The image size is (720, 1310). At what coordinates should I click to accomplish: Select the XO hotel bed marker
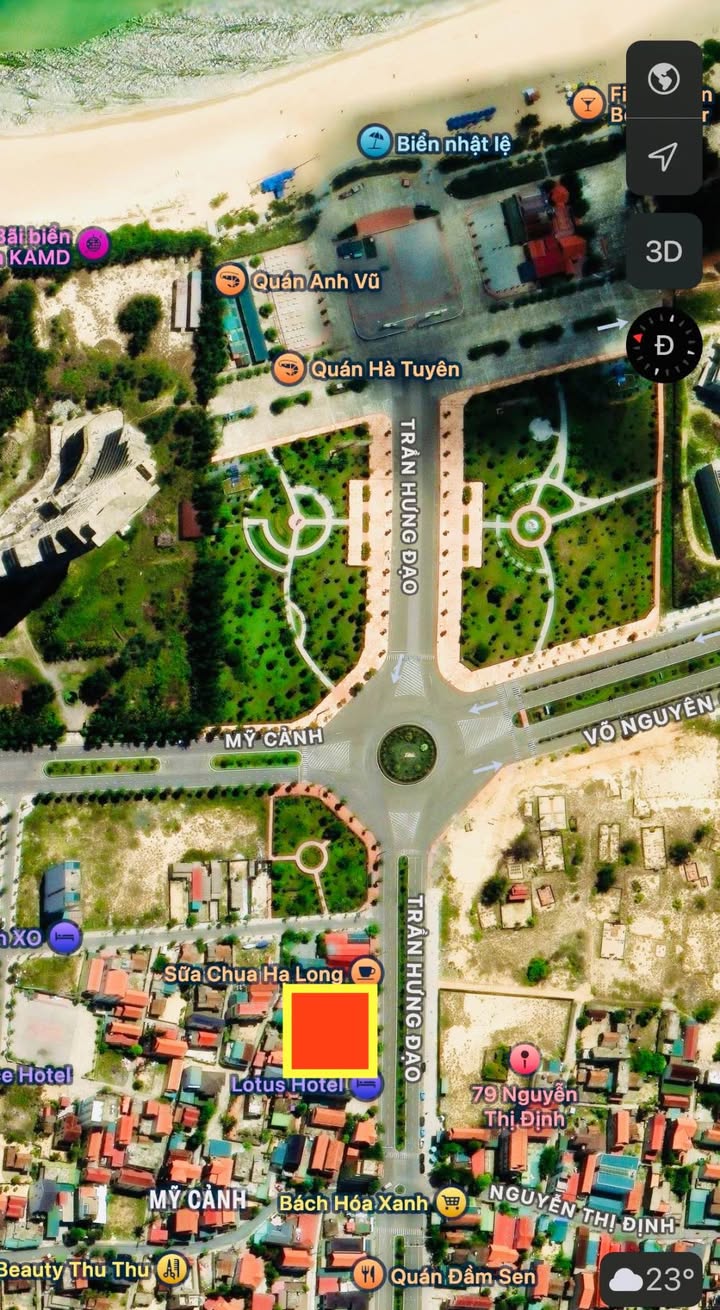click(x=65, y=938)
